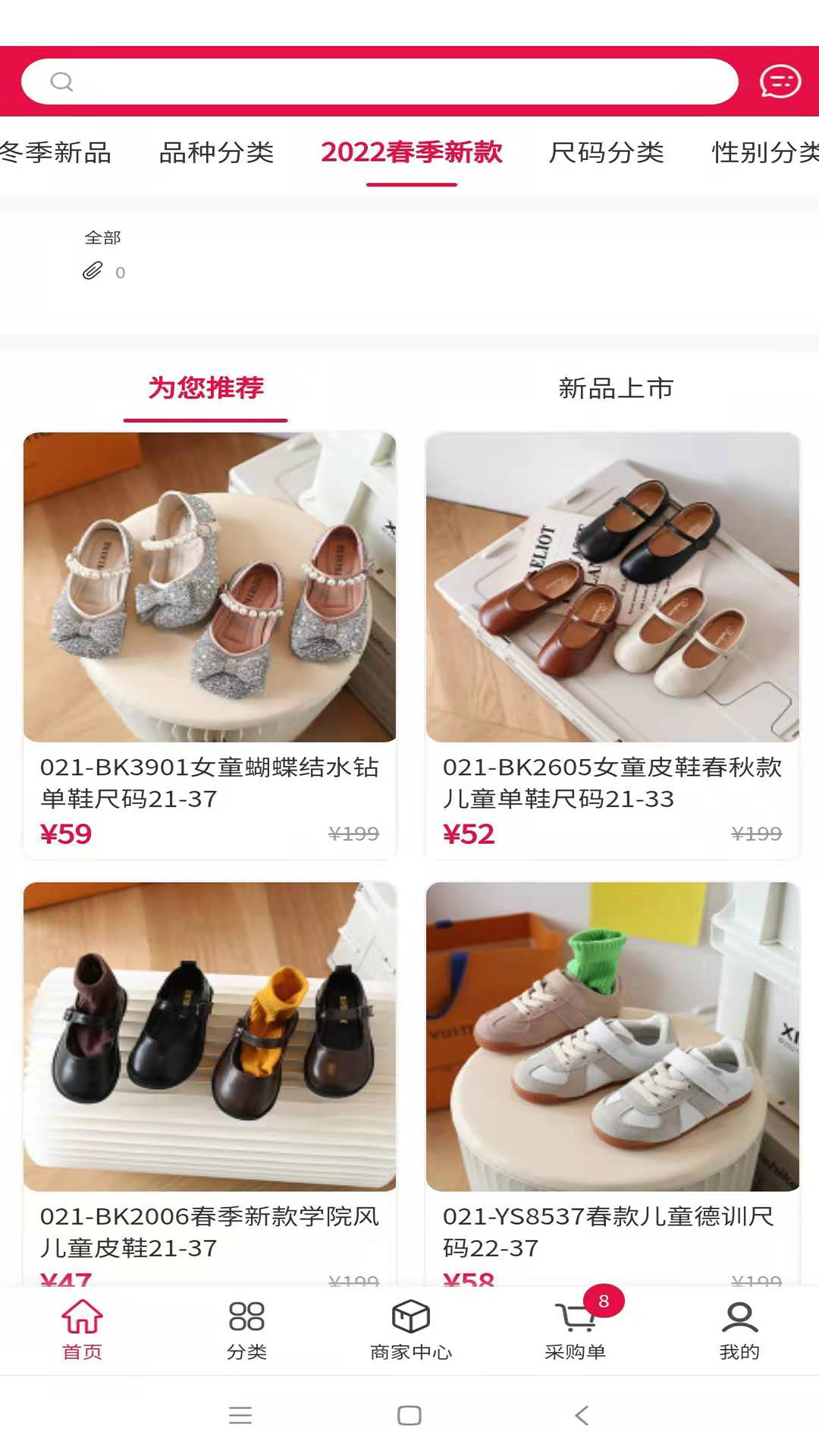Click the 全部 filter option
This screenshot has height=1456, width=819.
tap(103, 237)
